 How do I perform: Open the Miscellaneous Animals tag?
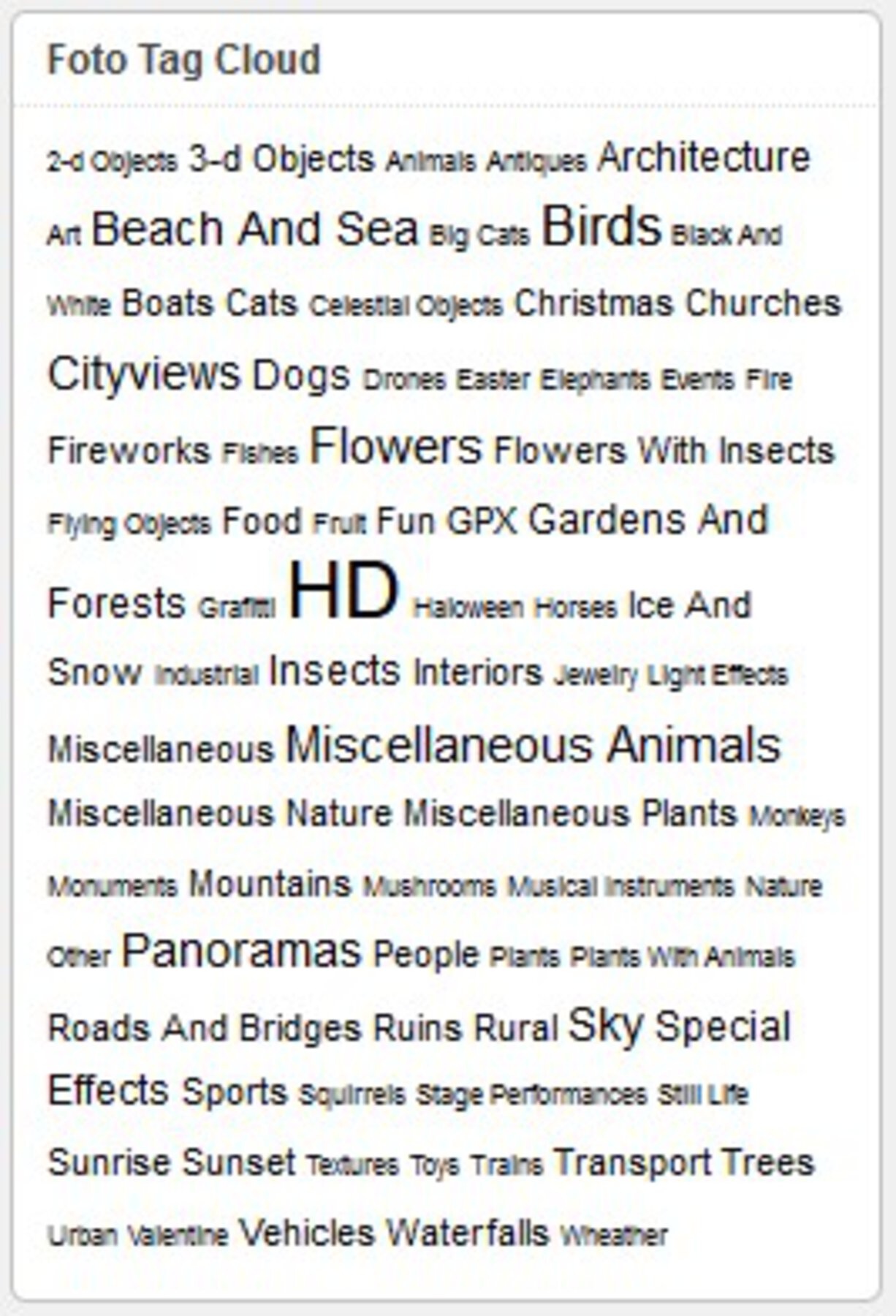coord(533,745)
